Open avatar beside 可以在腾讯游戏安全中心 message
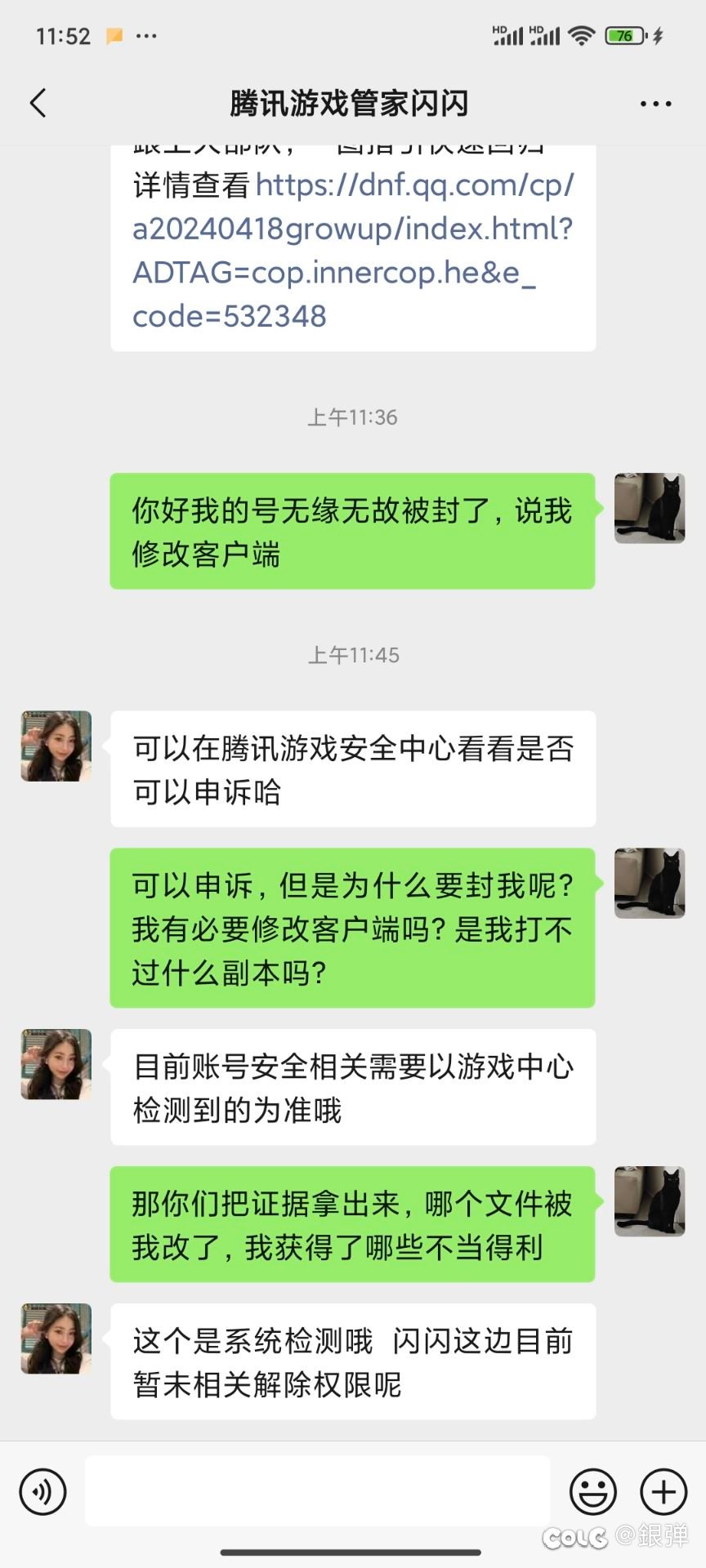This screenshot has height=1568, width=706. [x=56, y=746]
